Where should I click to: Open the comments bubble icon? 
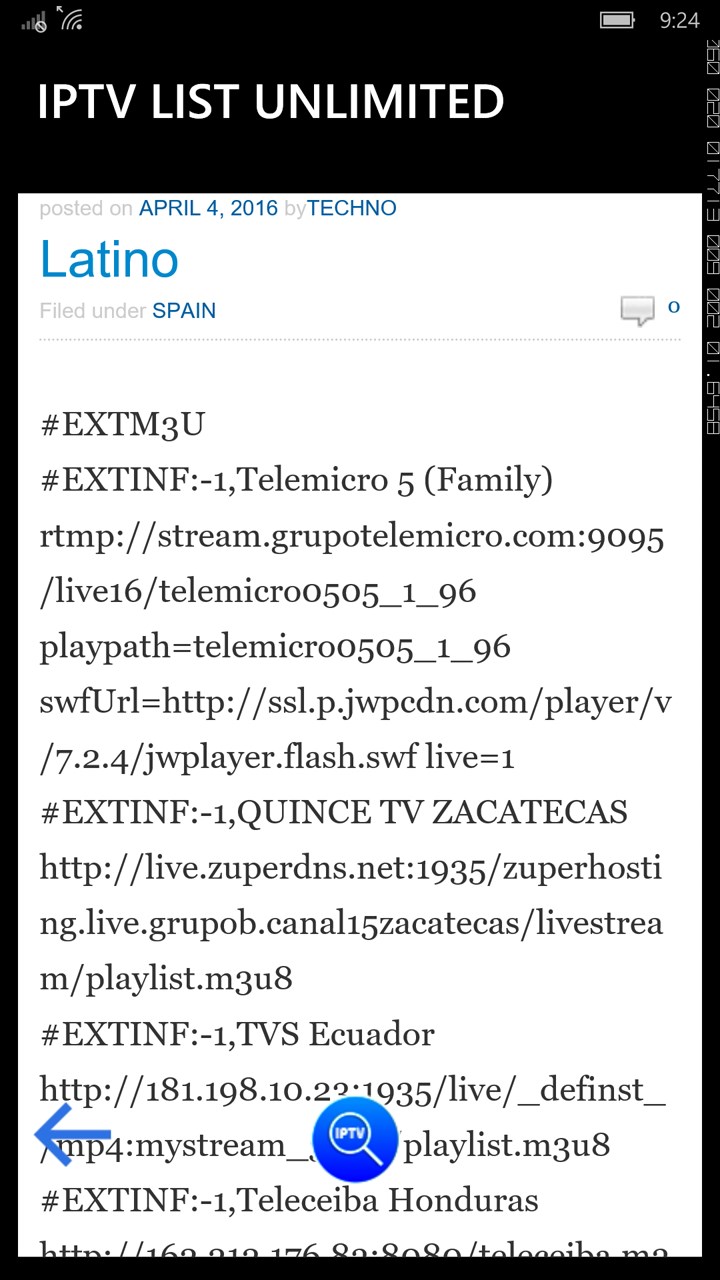pyautogui.click(x=638, y=310)
